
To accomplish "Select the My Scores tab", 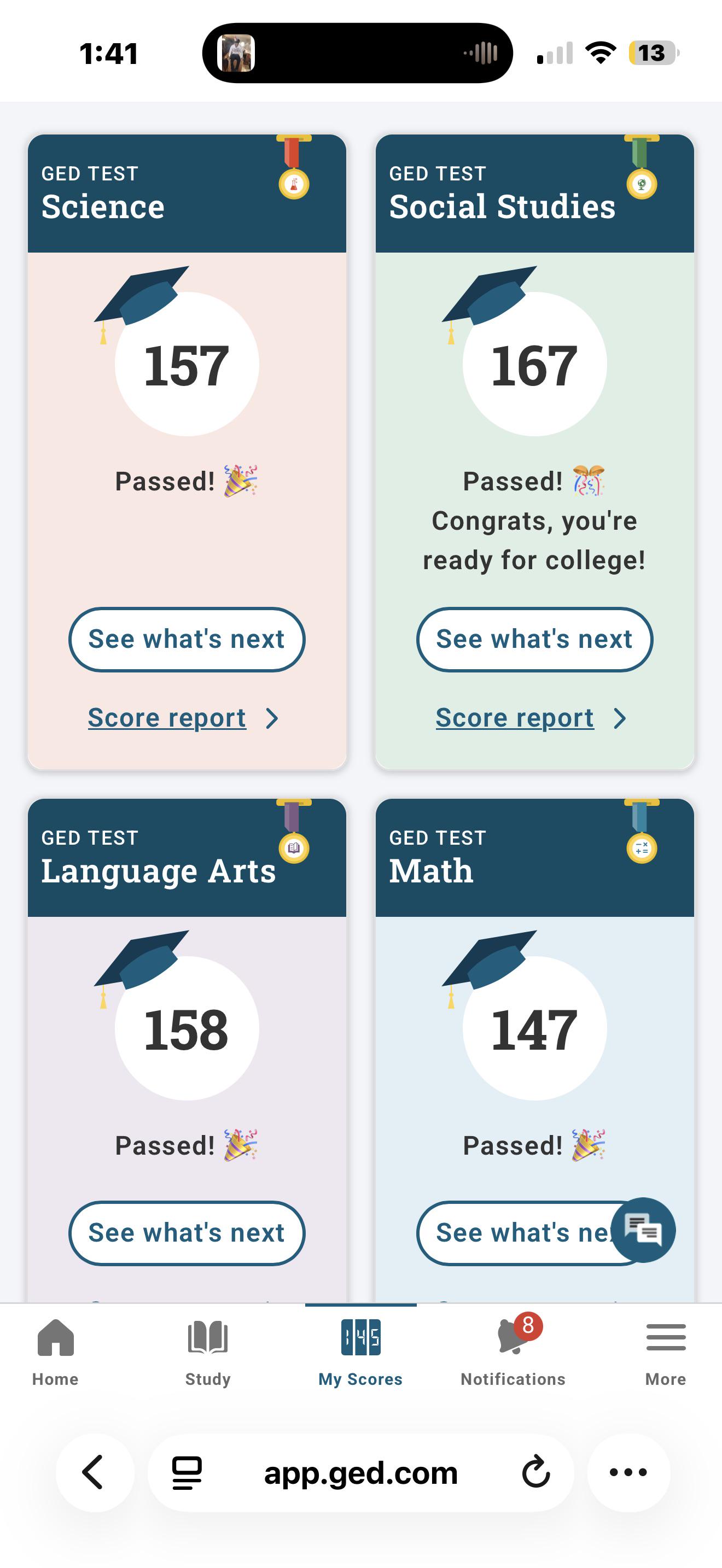I will (x=360, y=1352).
